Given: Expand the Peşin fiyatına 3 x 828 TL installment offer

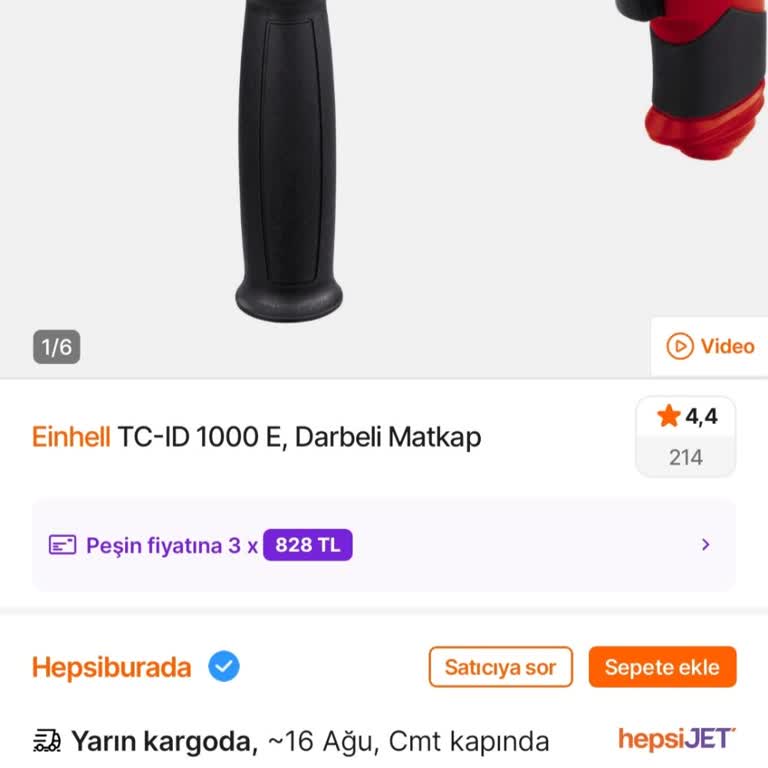Looking at the screenshot, I should (x=384, y=545).
